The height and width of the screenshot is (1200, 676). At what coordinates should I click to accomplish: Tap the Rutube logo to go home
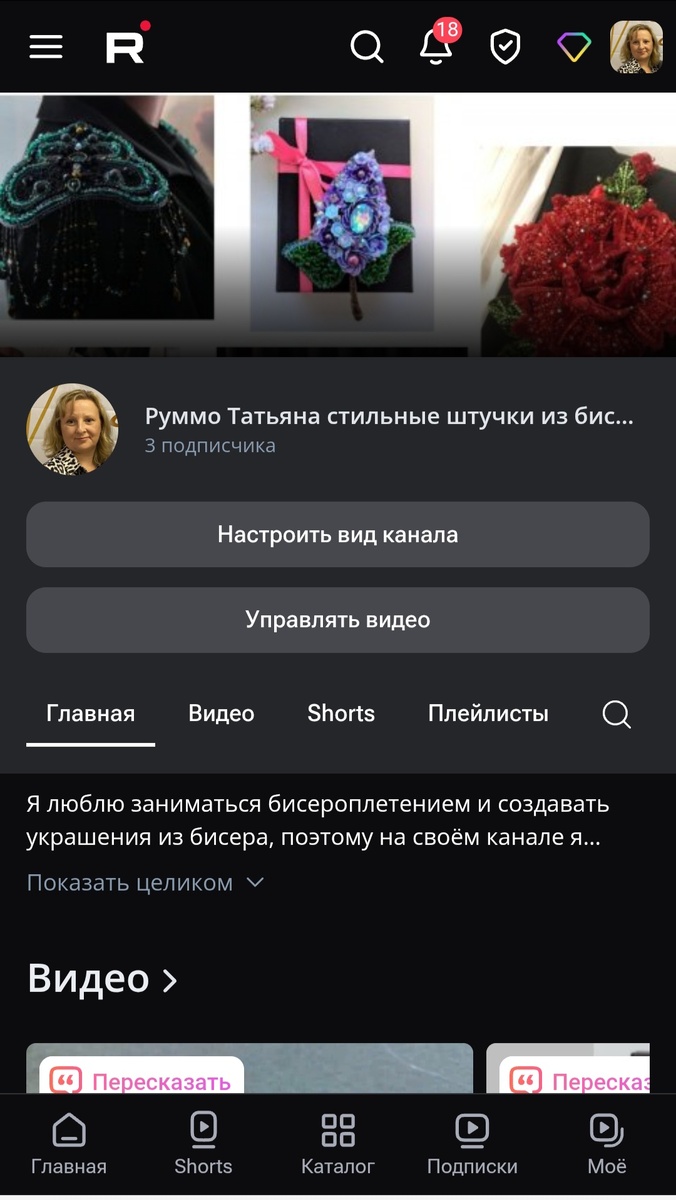pyautogui.click(x=127, y=46)
